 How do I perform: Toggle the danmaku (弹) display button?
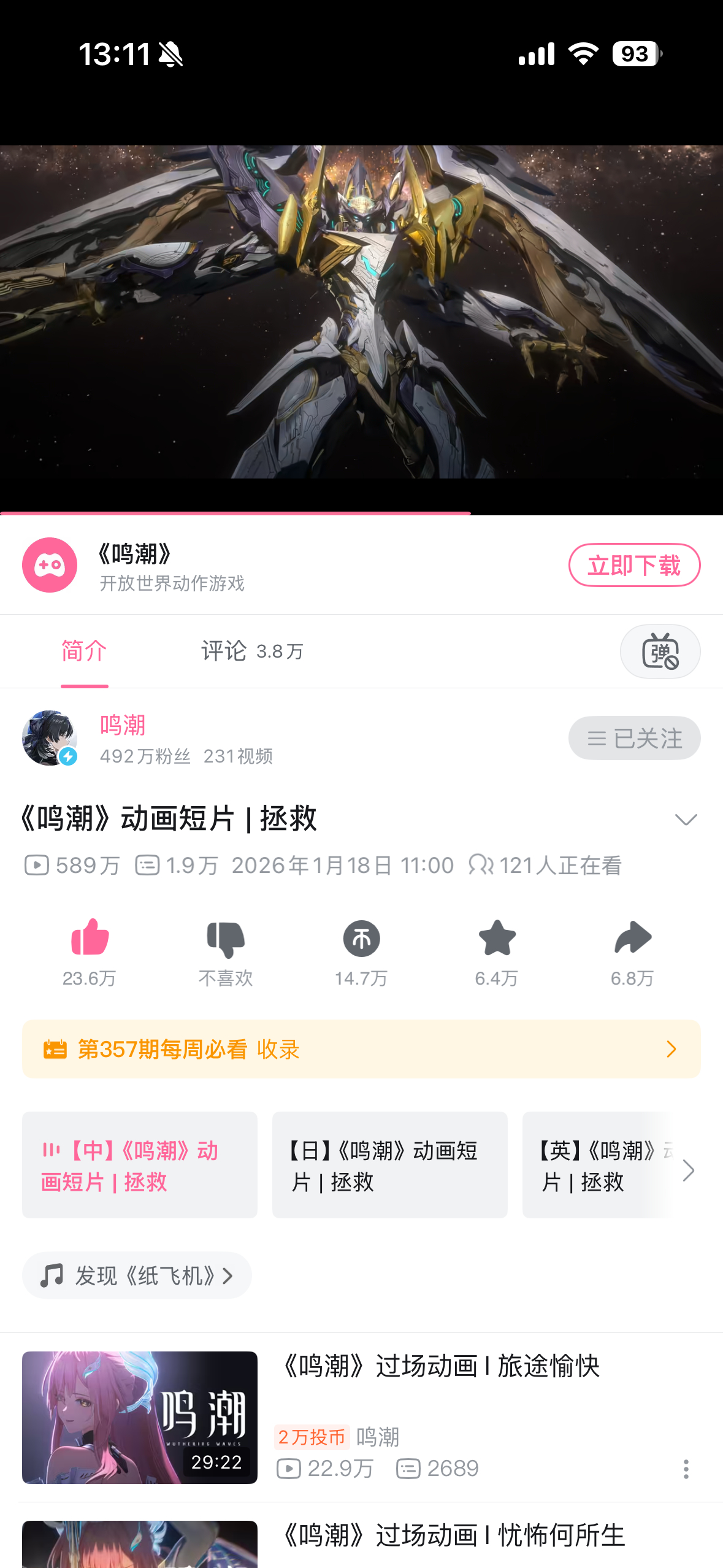click(x=660, y=651)
